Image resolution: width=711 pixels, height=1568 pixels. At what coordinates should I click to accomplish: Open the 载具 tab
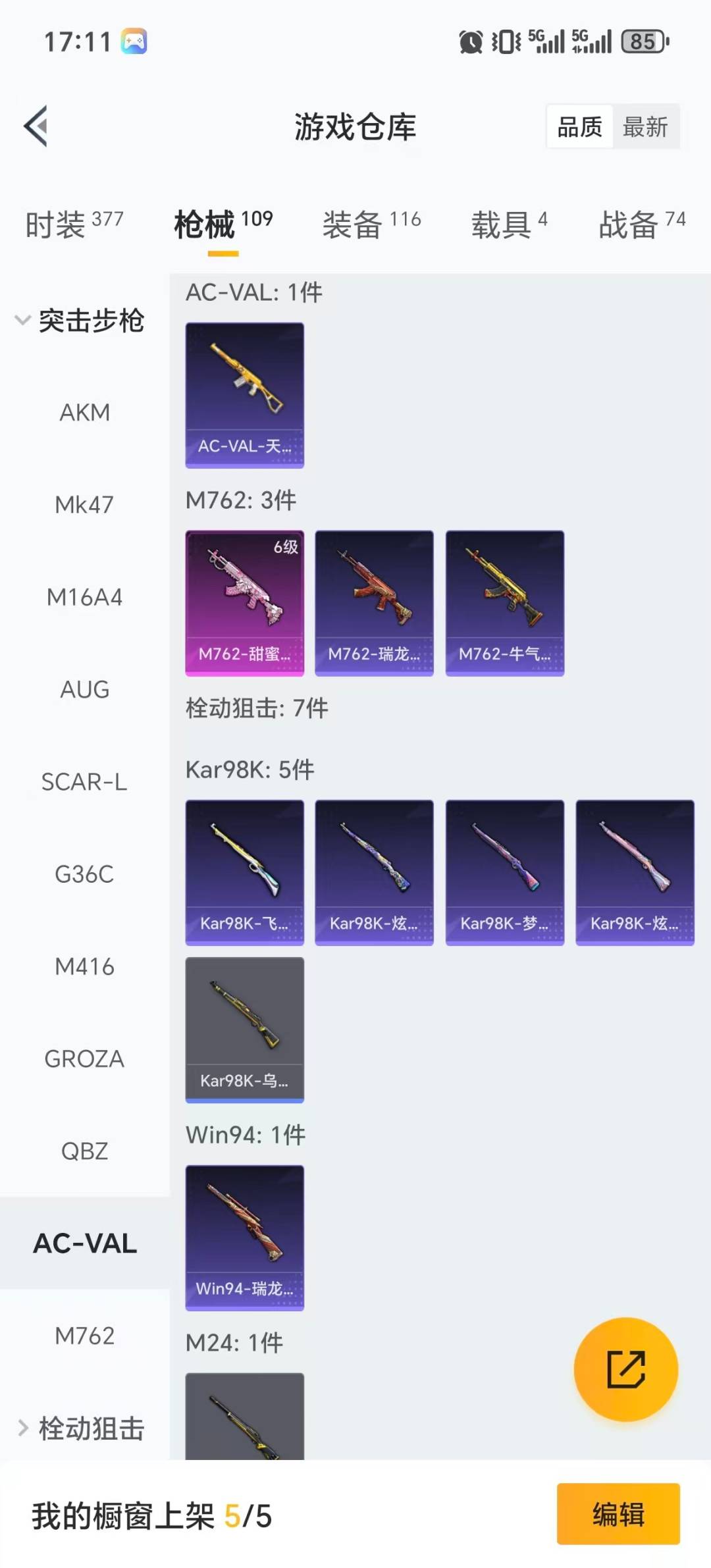(x=508, y=224)
